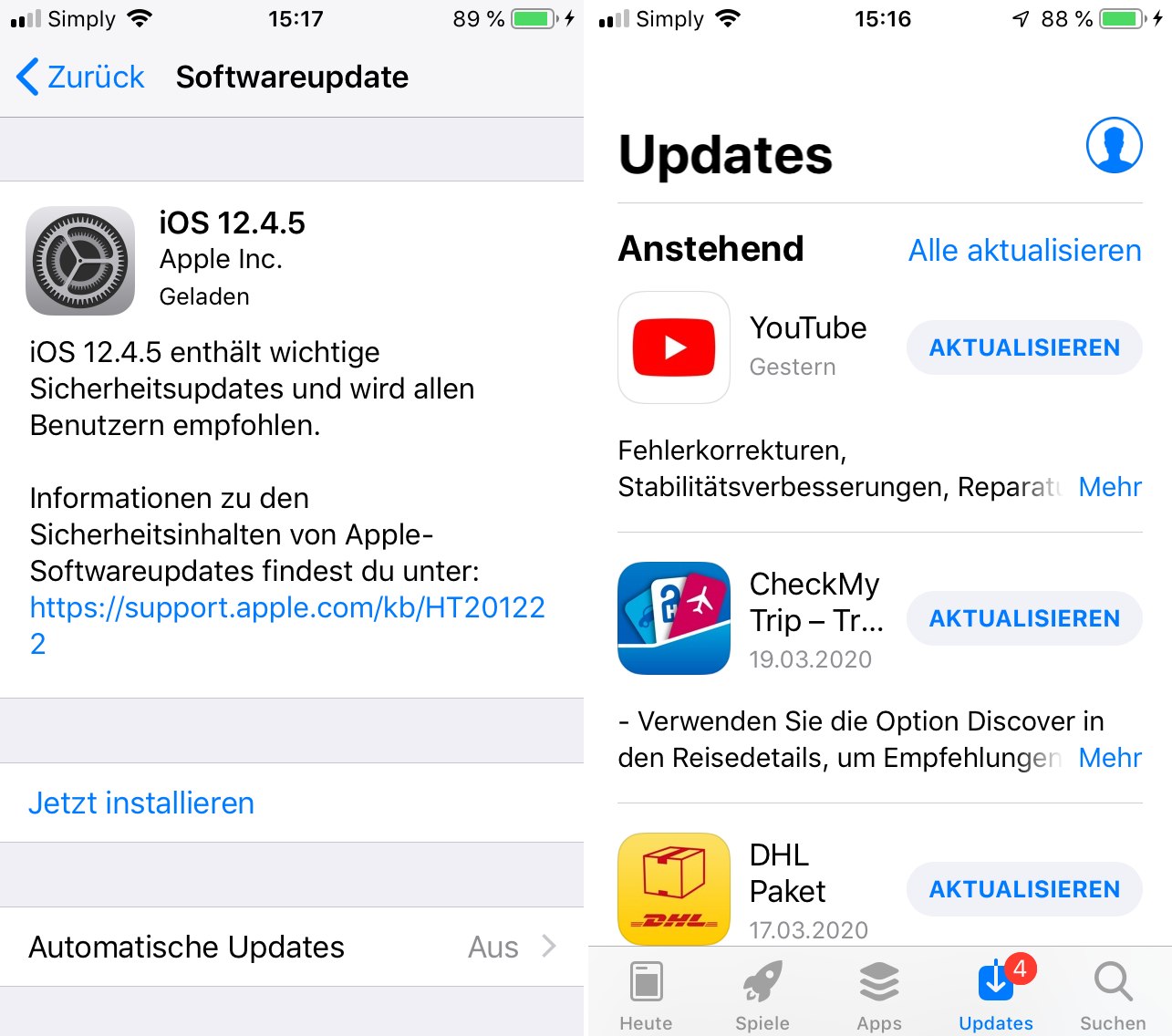
Task: Open the DHL Paket app entry
Action: 674,889
